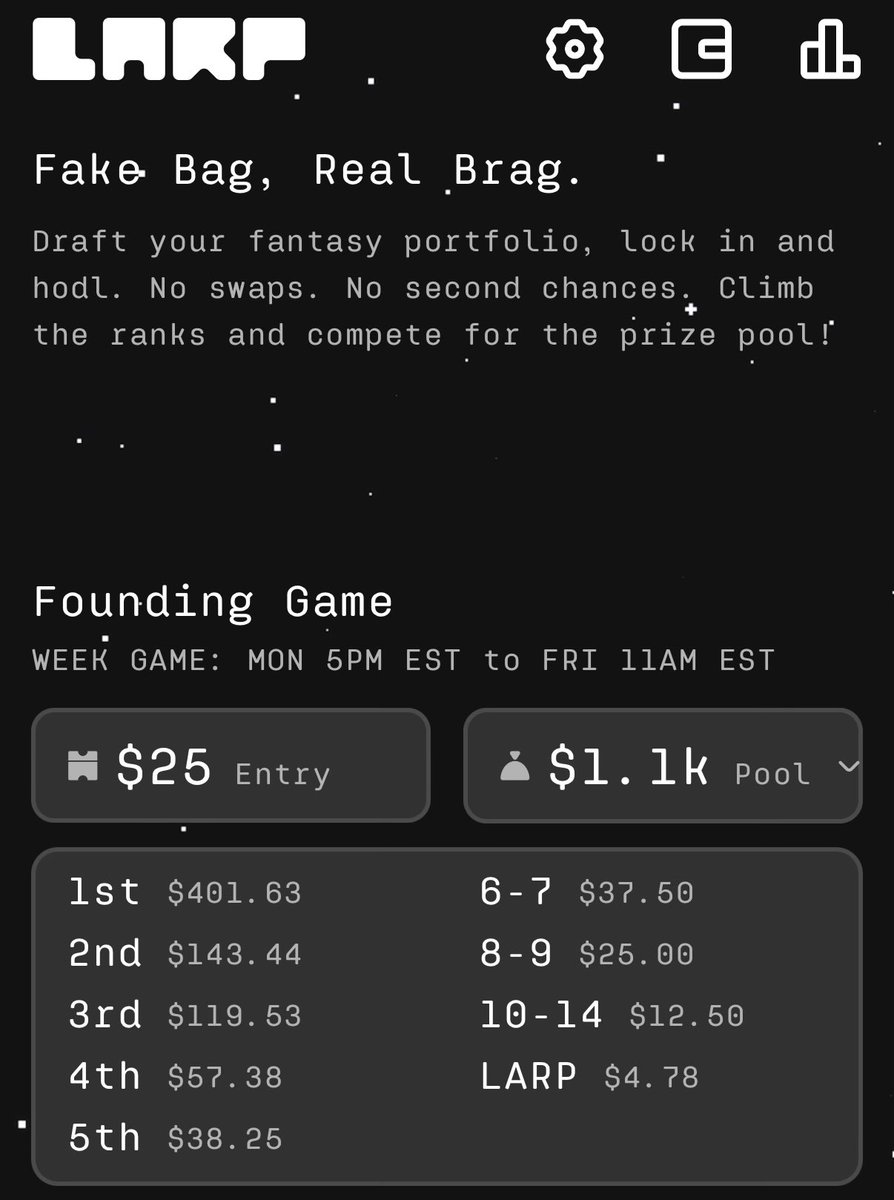Viewport: 894px width, 1200px height.
Task: Open the wallet icon
Action: pyautogui.click(x=701, y=49)
